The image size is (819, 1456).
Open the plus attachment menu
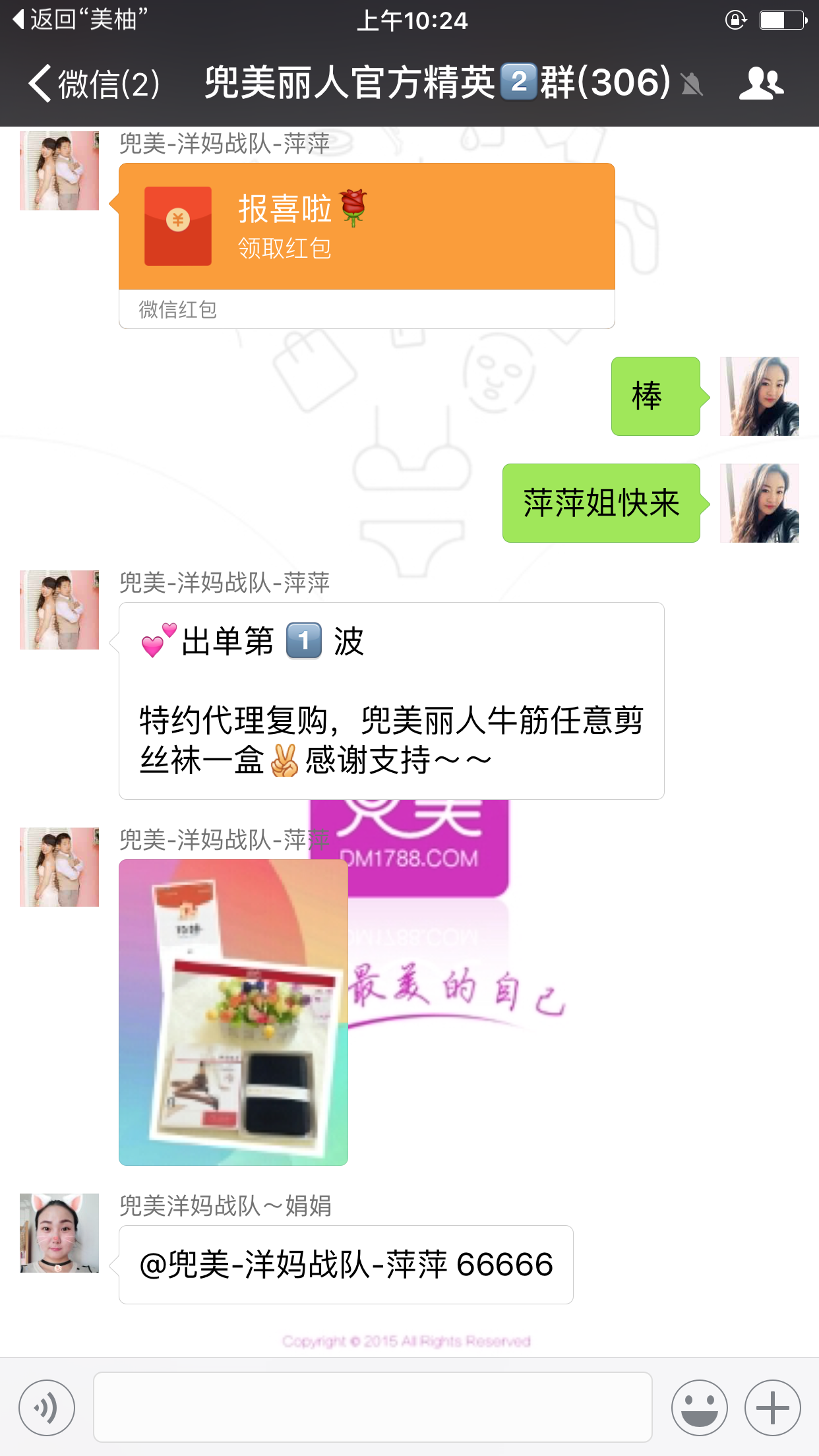[772, 1408]
